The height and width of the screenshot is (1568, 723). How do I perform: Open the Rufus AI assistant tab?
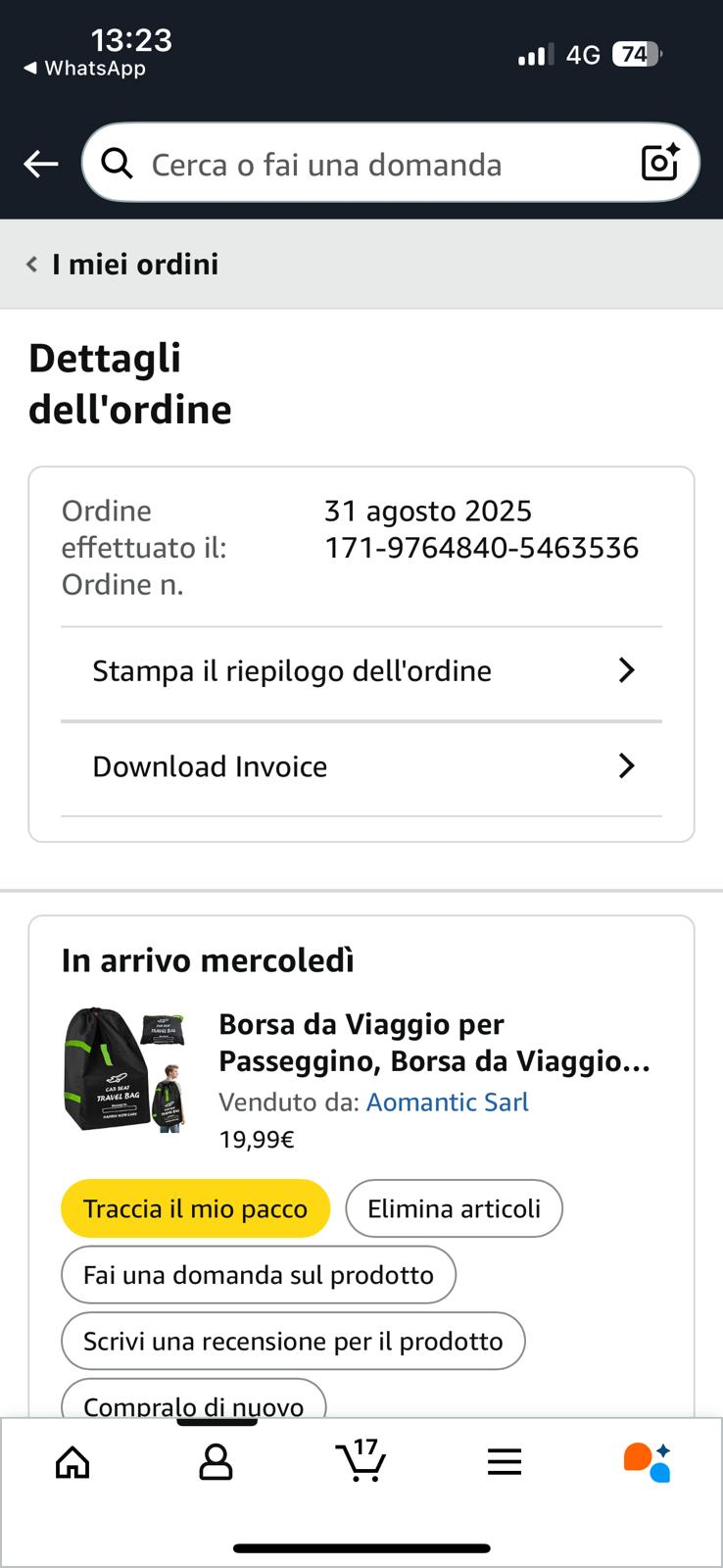[x=648, y=1462]
